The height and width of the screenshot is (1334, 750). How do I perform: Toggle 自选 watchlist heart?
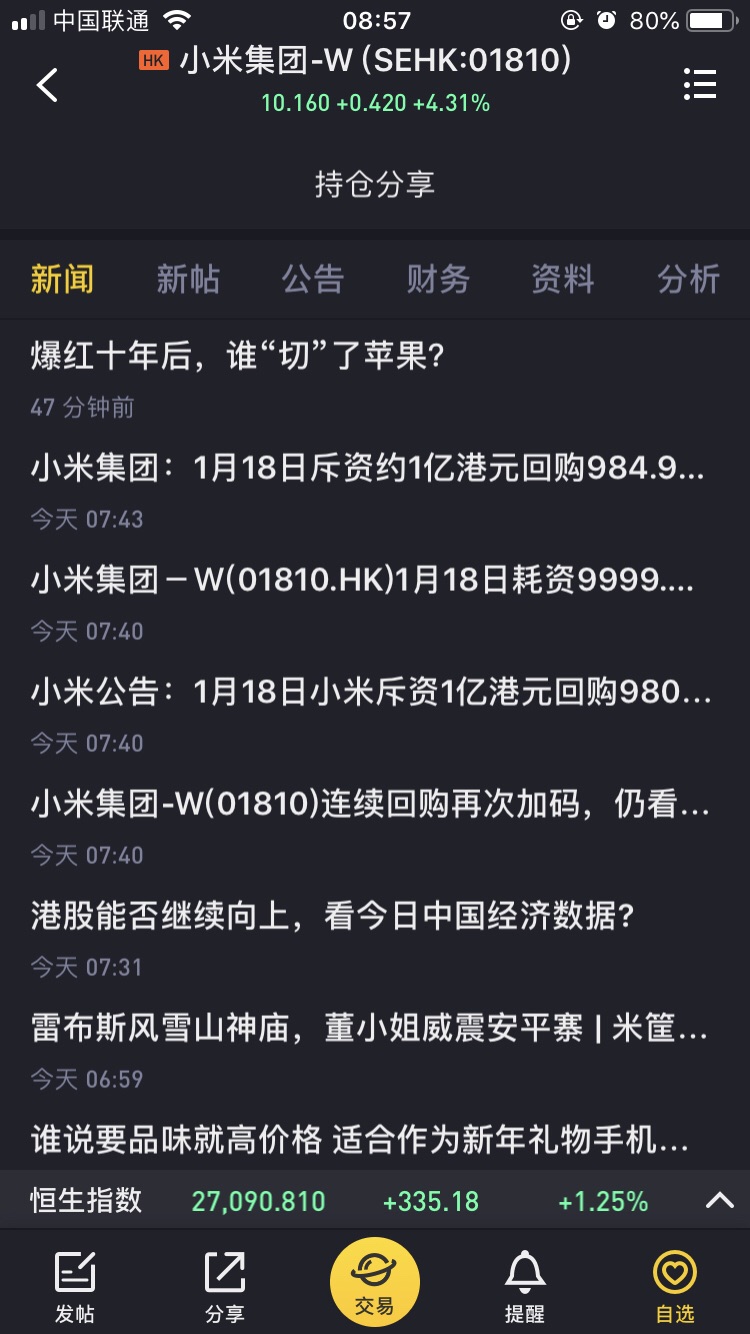(x=675, y=1286)
